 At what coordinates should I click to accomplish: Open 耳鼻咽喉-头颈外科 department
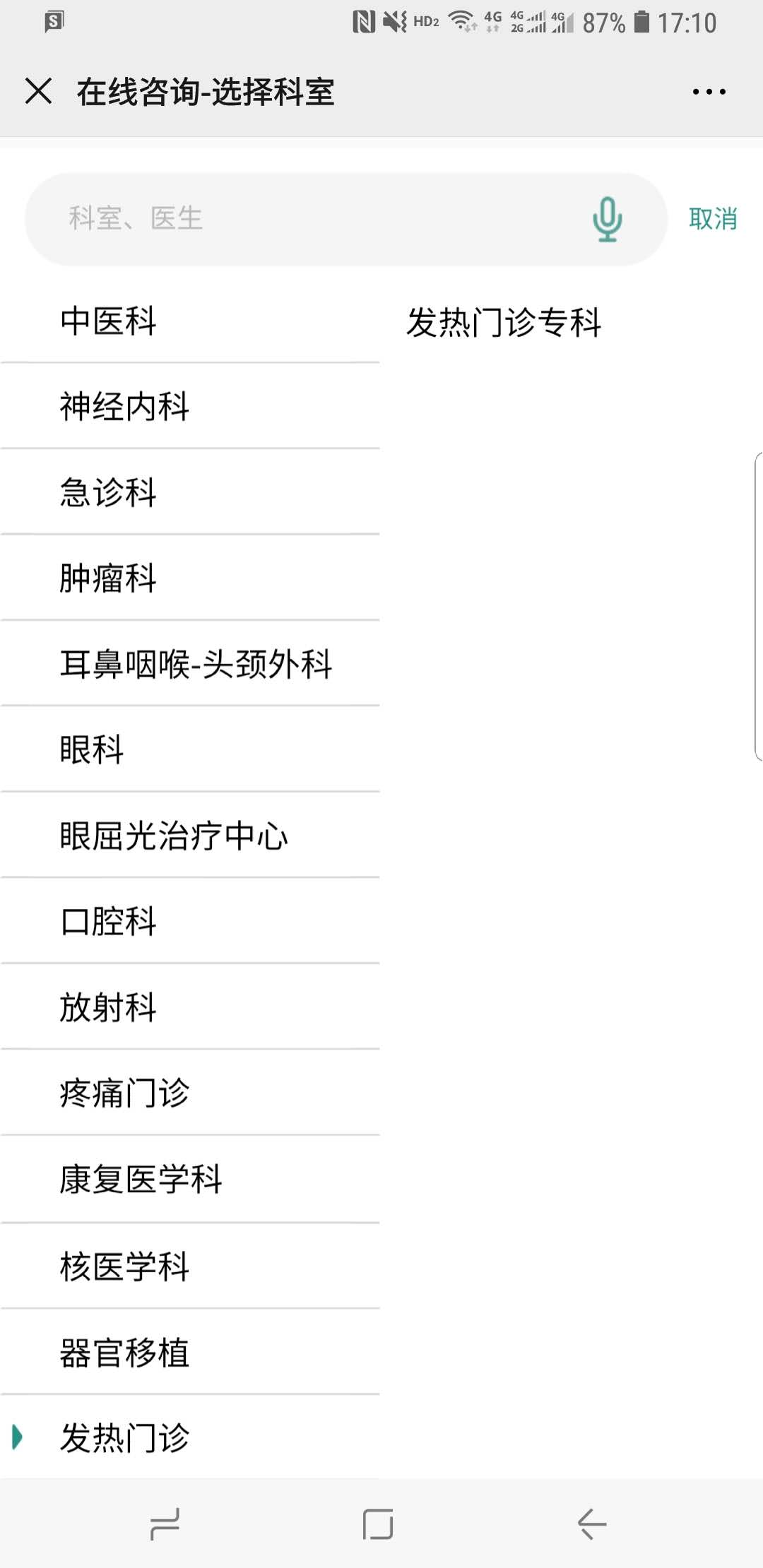pos(190,664)
